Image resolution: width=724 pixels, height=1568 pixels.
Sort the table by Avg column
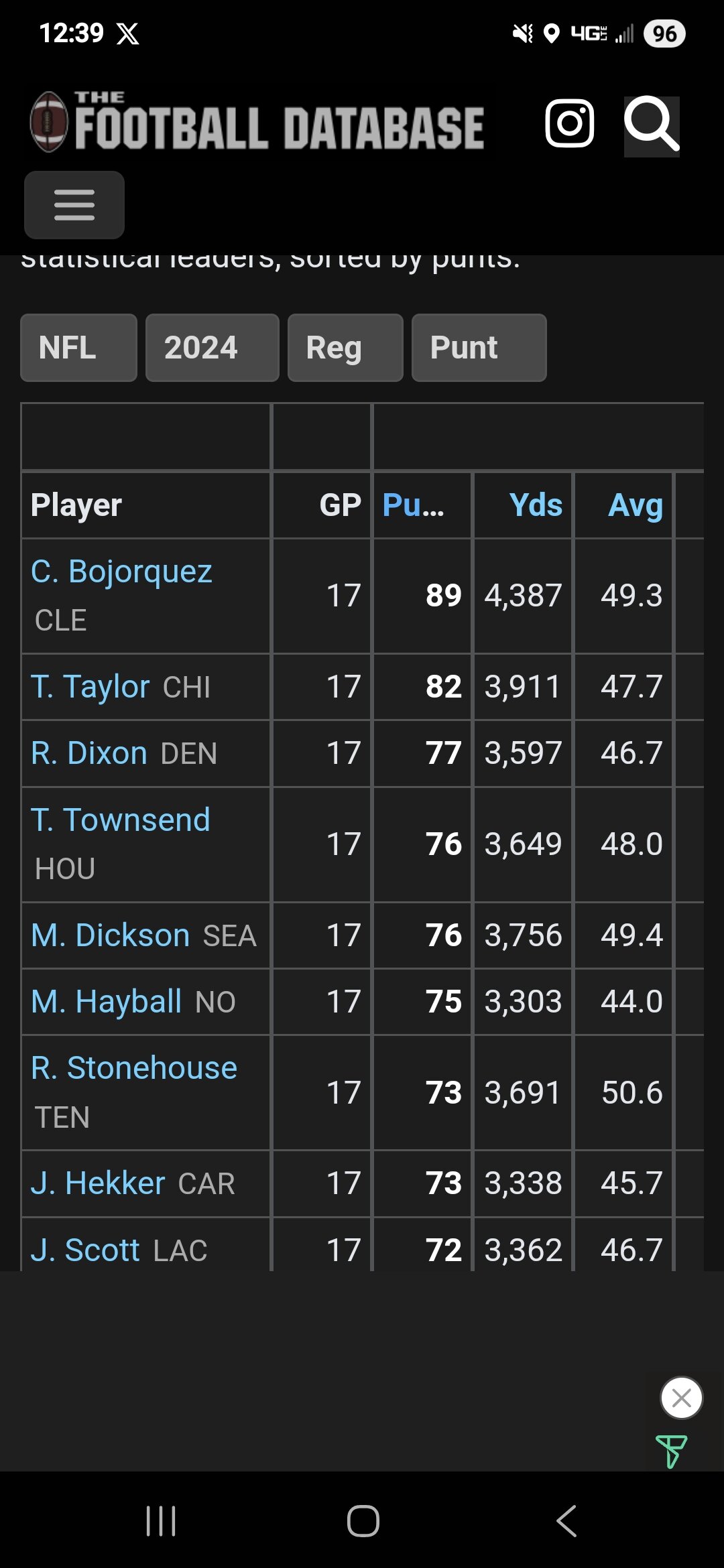(635, 505)
